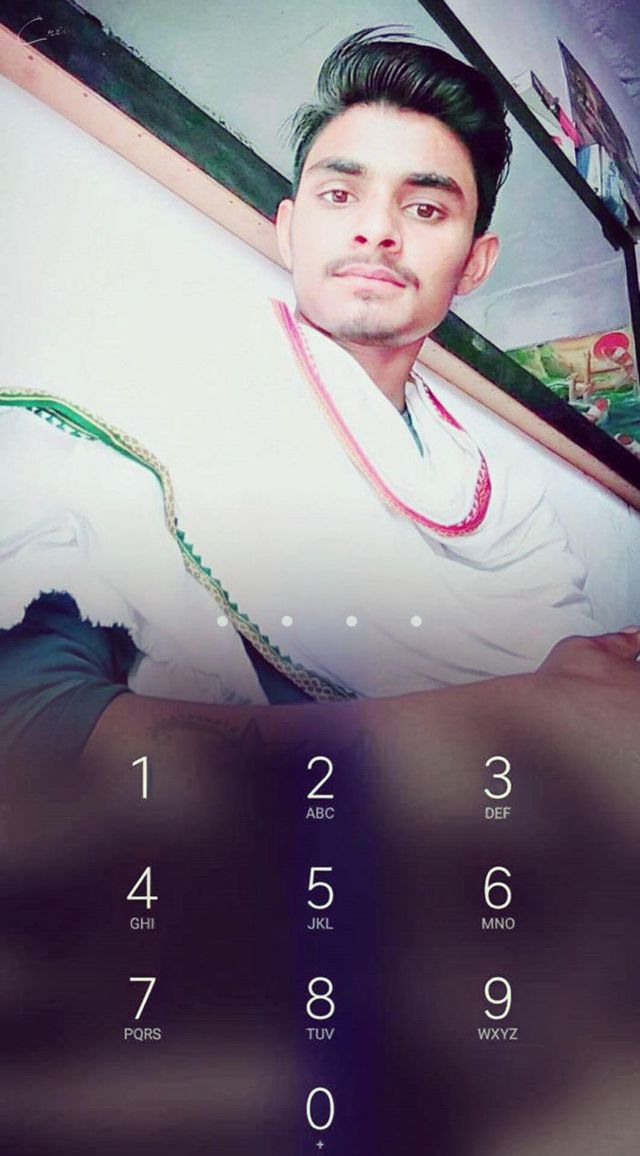Select the 8 TUV key
The image size is (640, 1156).
click(x=320, y=1007)
